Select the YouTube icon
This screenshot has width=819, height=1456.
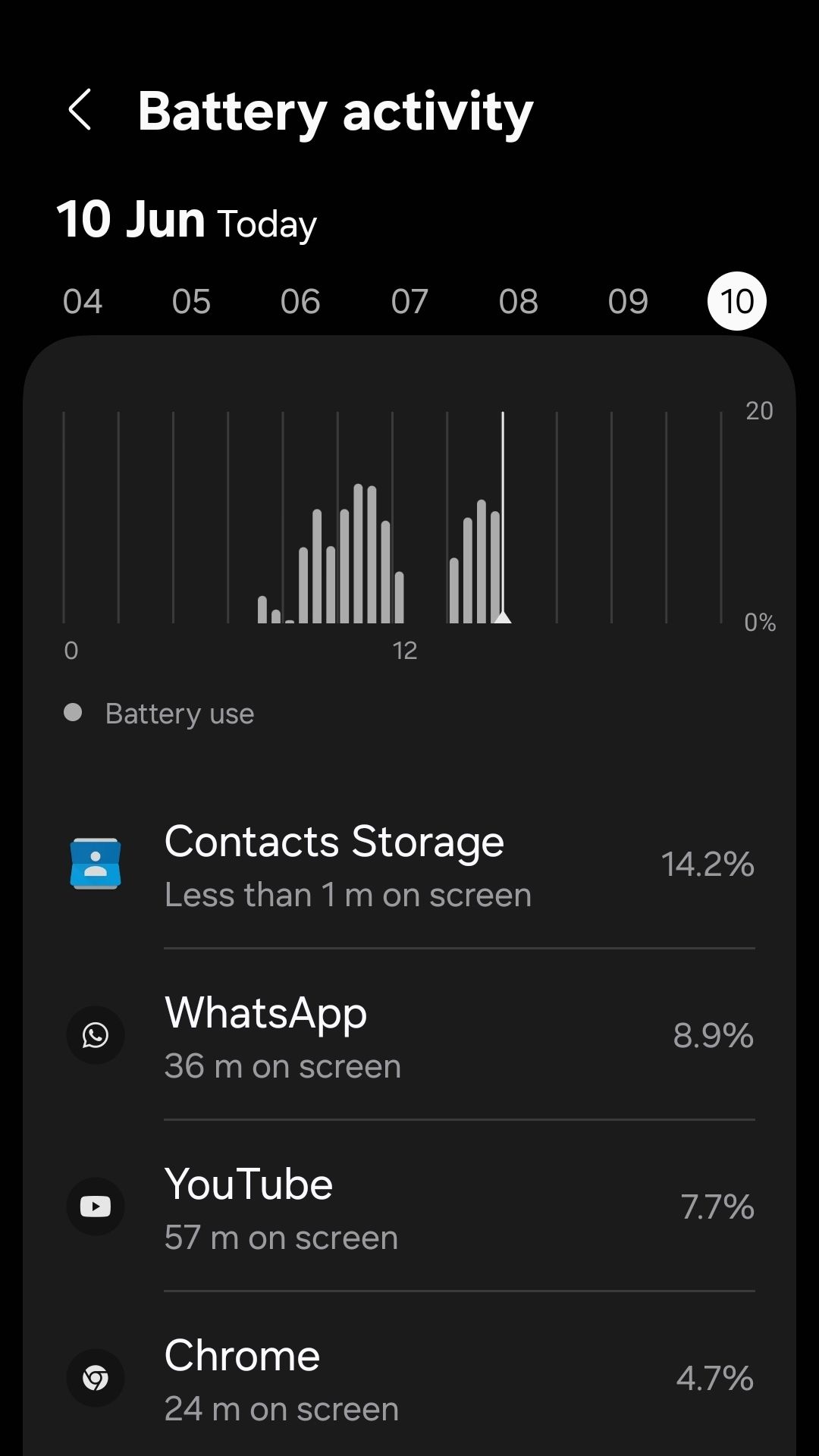(x=96, y=1207)
